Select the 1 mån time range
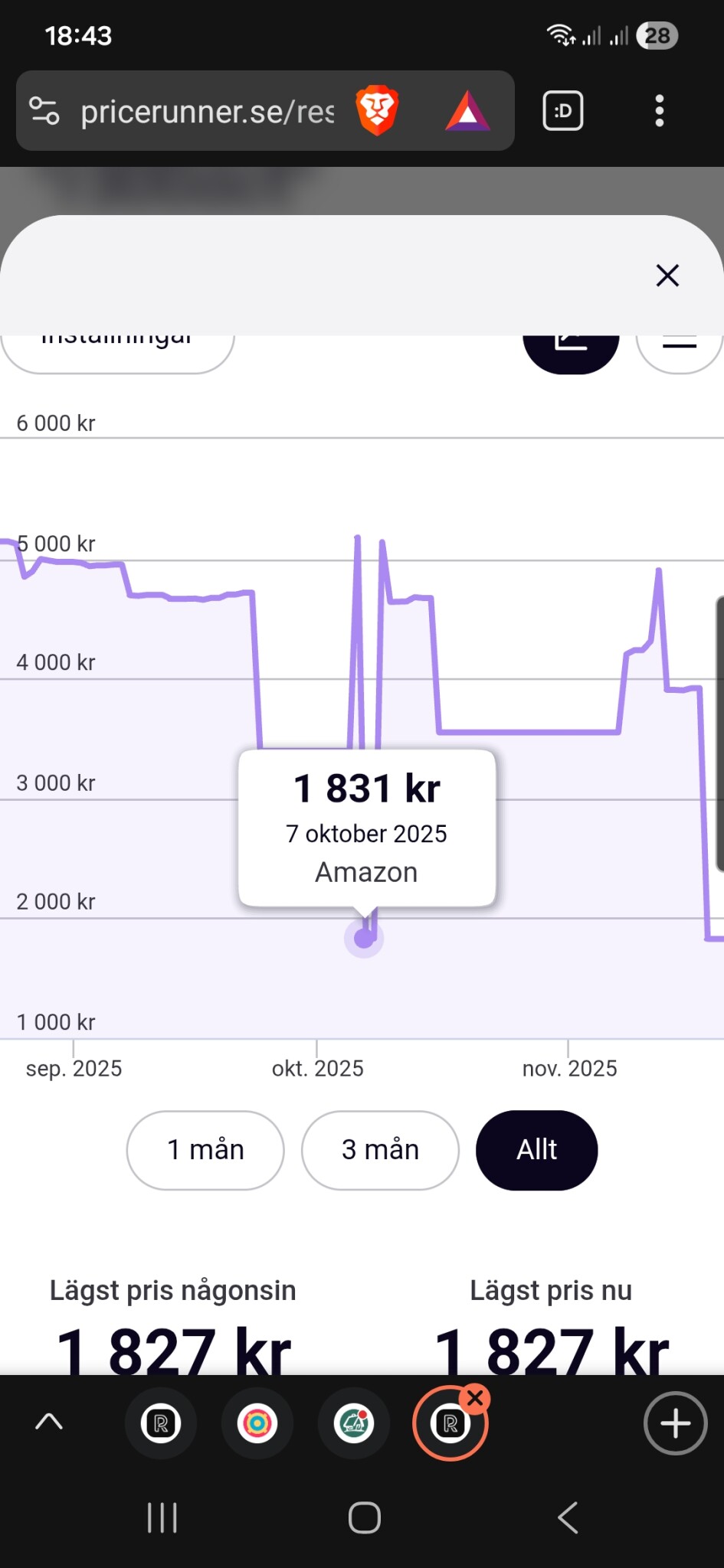This screenshot has height=1568, width=724. pyautogui.click(x=205, y=1150)
